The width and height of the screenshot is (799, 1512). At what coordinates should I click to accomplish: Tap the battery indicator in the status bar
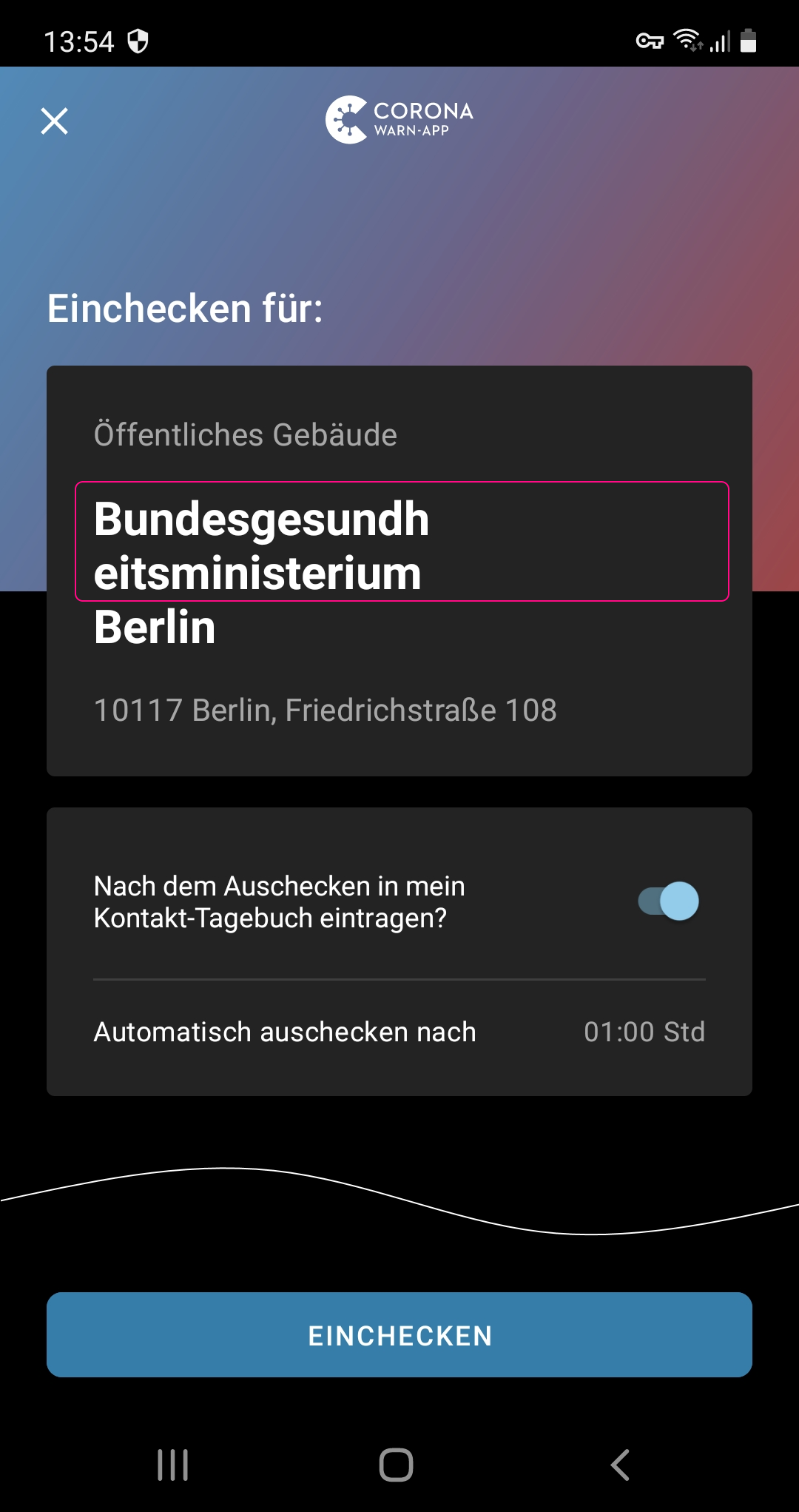point(749,42)
